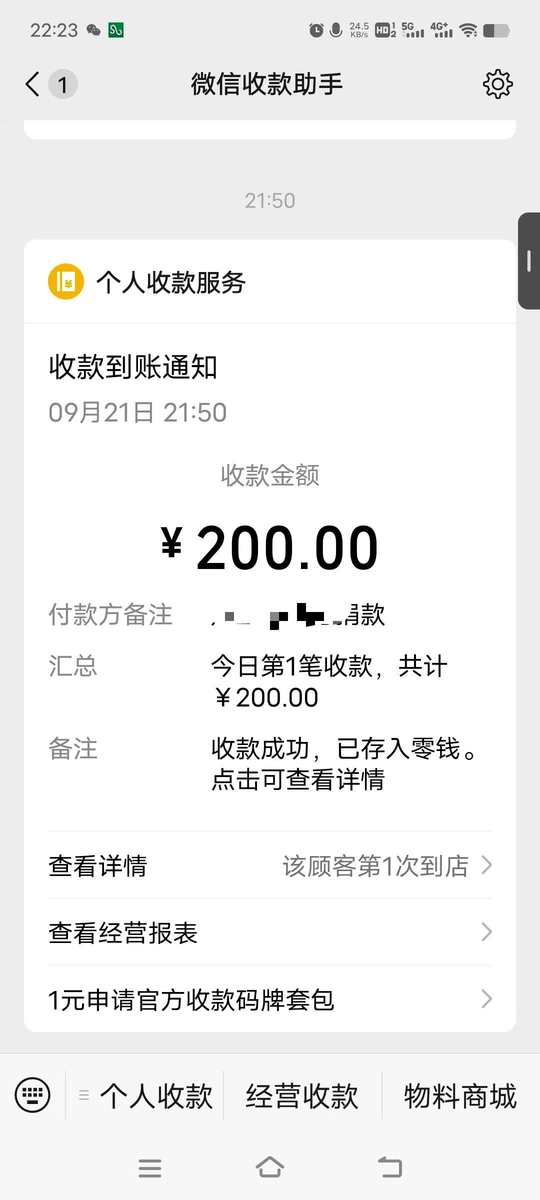Tap the system back button
Viewport: 540px width, 1200px height.
[x=389, y=1167]
